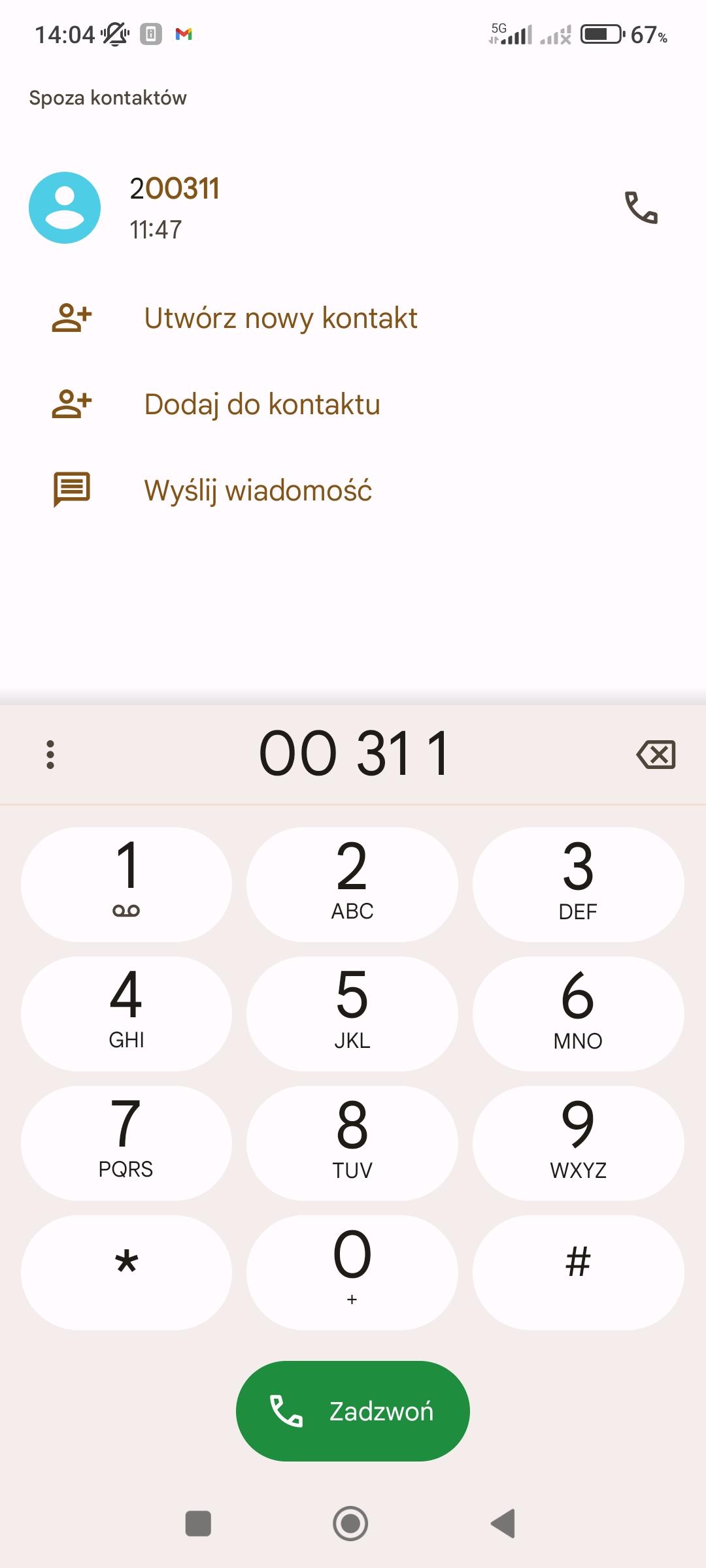706x1568 pixels.
Task: Tap the 3 DEF key
Action: click(578, 884)
